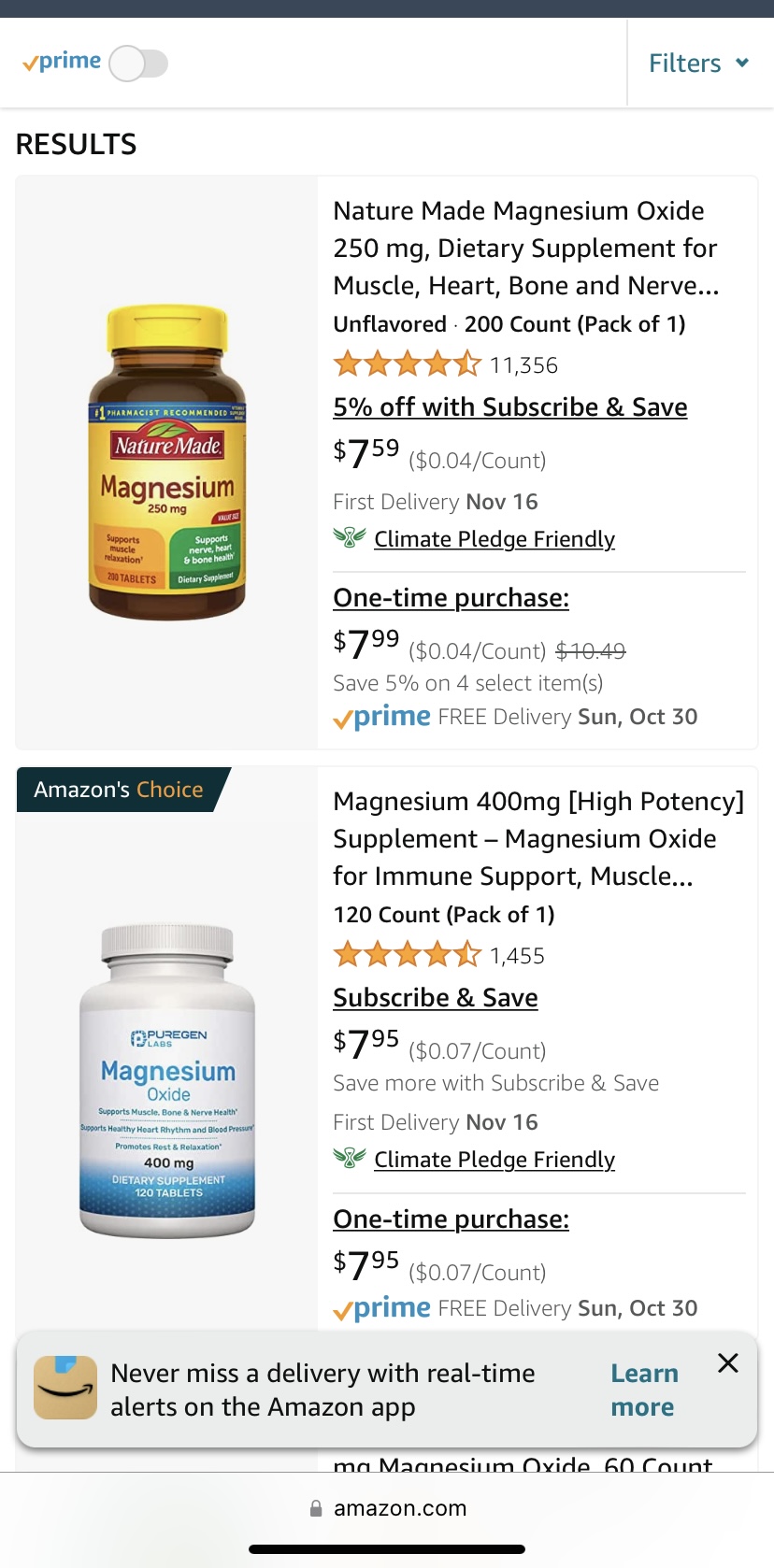The width and height of the screenshot is (774, 1568).
Task: Select One-time purchase for Magnesium 400mg
Action: pos(451,1219)
